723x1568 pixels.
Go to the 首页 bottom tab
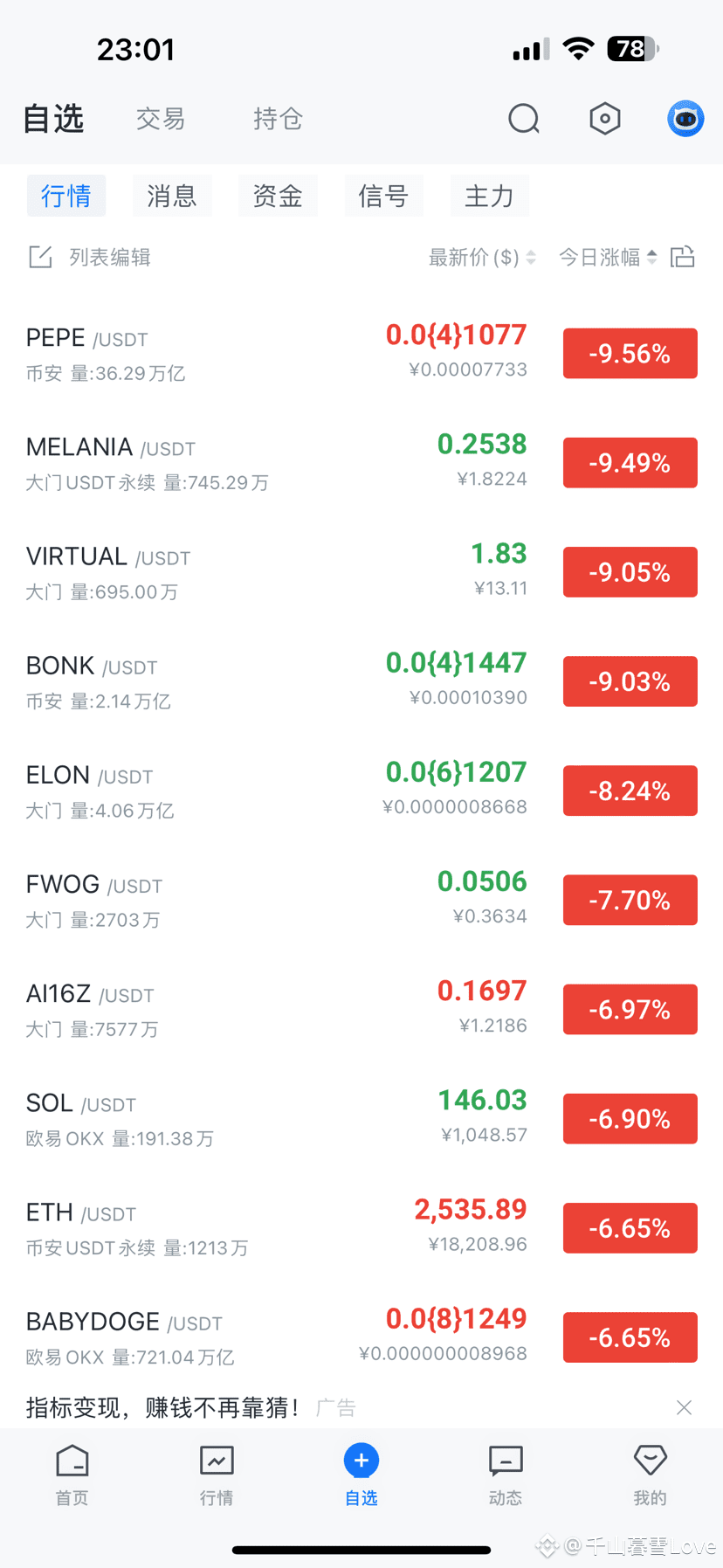[72, 1475]
